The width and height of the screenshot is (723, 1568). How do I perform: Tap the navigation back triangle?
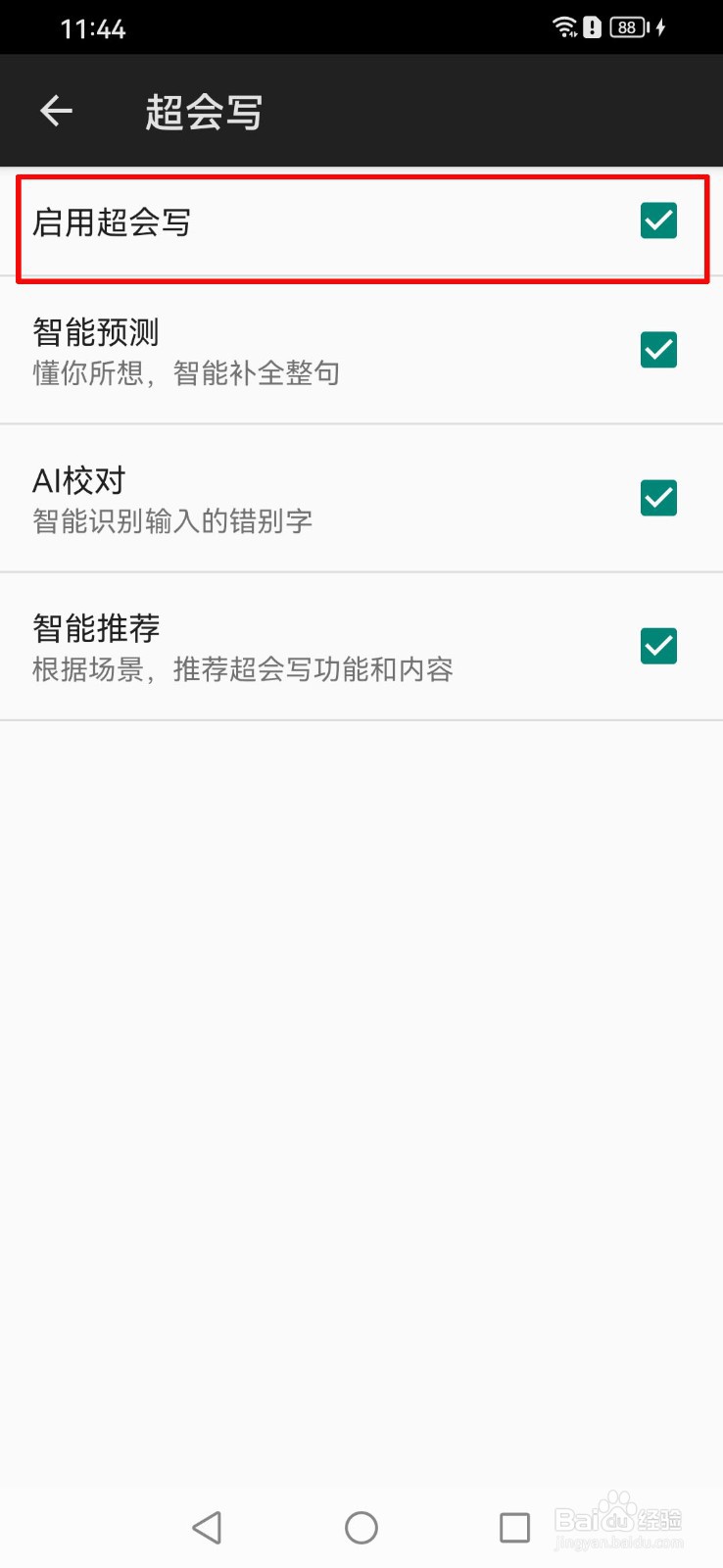click(x=207, y=1527)
